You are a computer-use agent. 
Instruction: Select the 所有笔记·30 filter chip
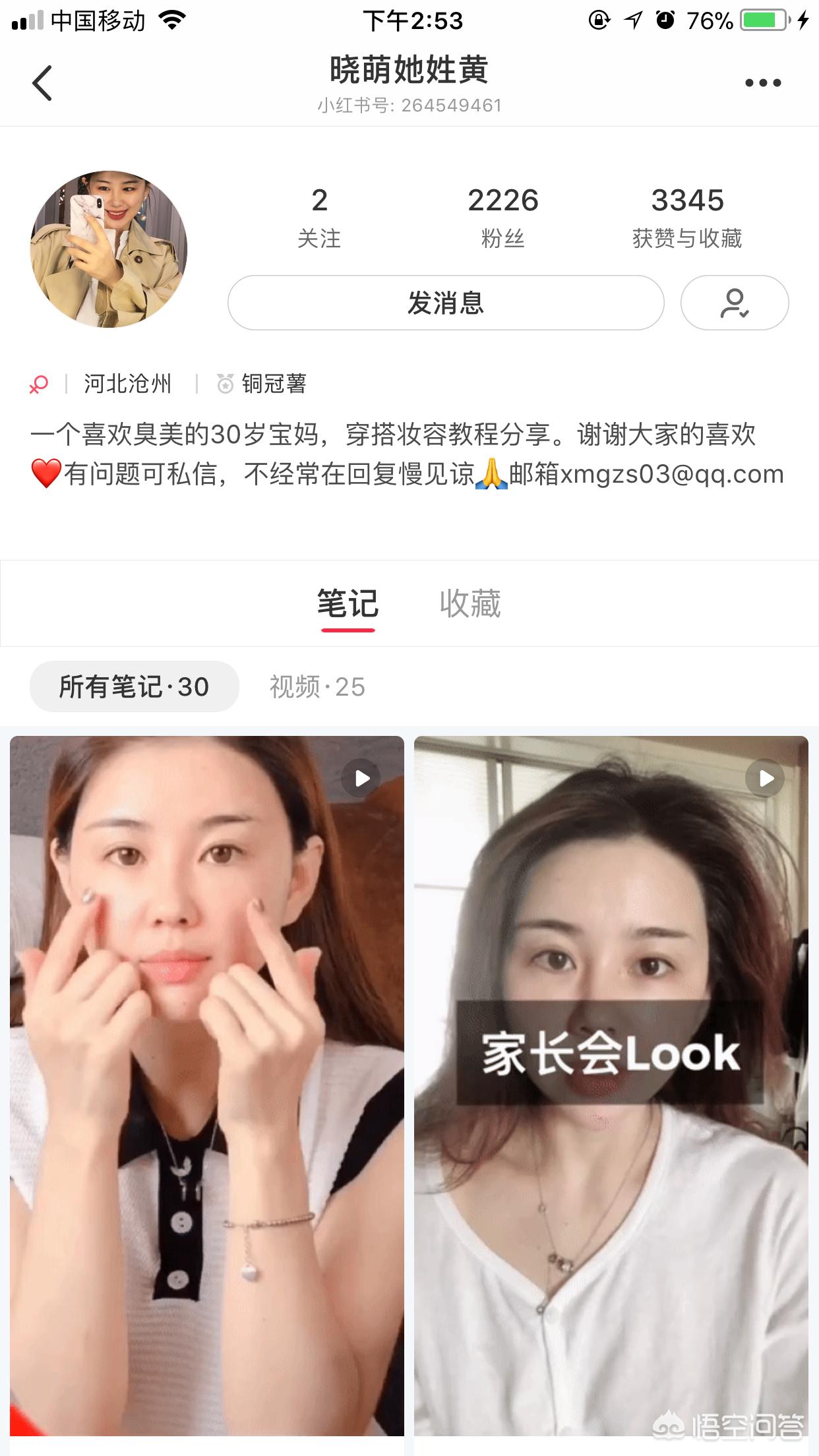point(134,686)
